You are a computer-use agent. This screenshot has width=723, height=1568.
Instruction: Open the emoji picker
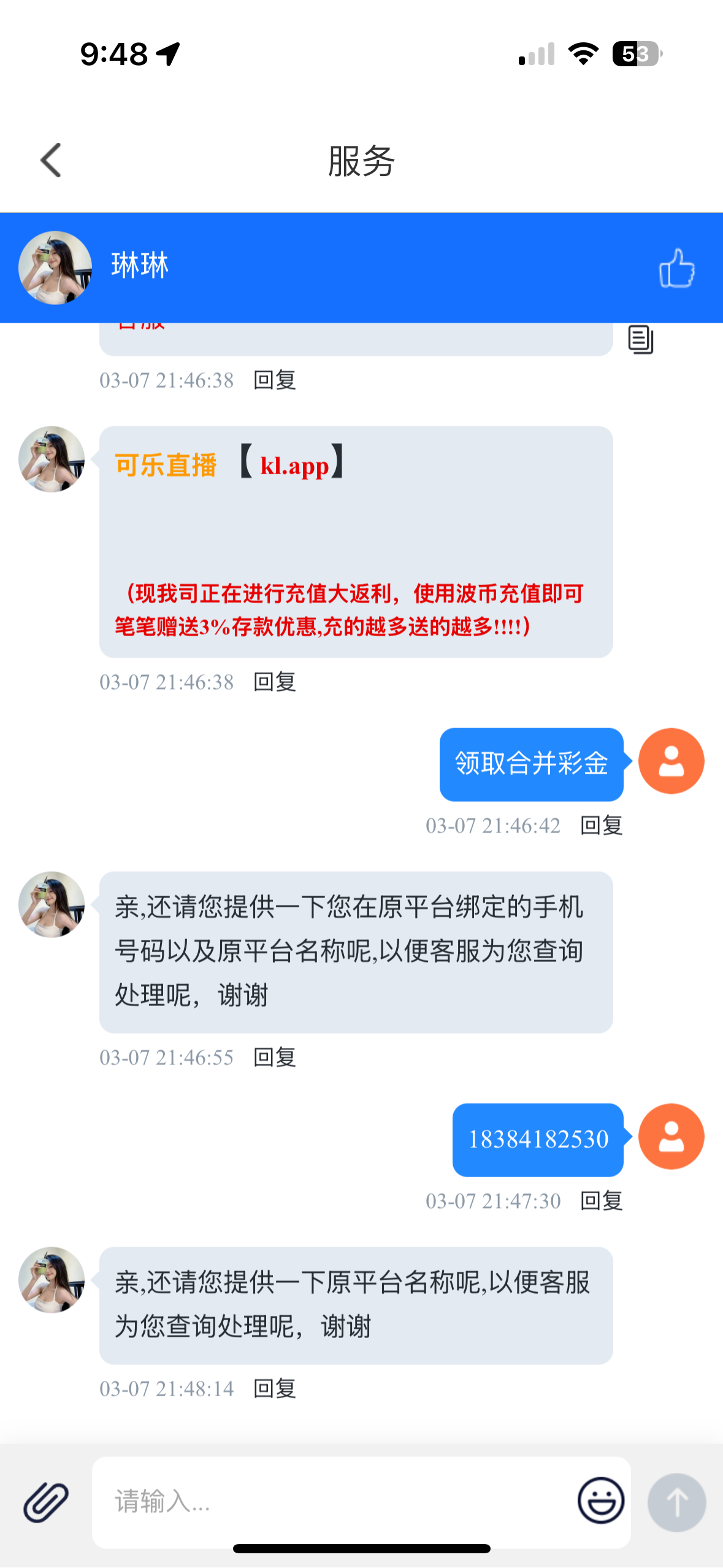(600, 1501)
